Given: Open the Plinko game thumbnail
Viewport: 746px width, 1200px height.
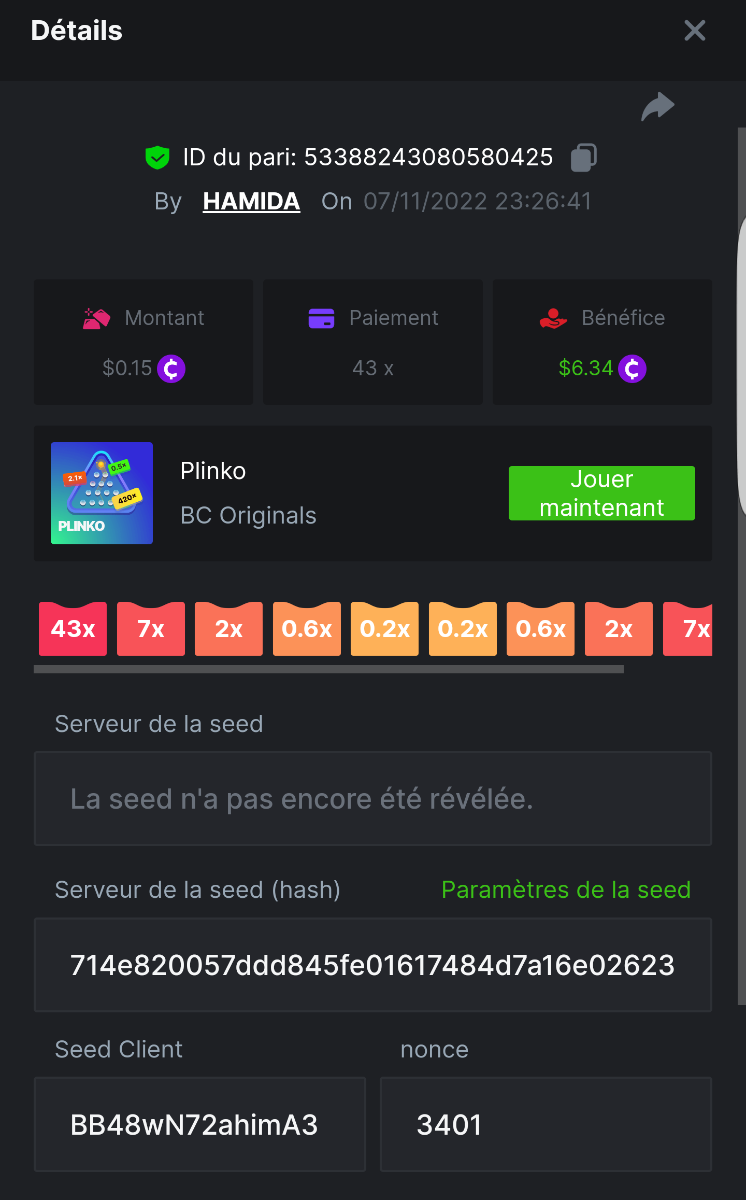Looking at the screenshot, I should click(102, 493).
